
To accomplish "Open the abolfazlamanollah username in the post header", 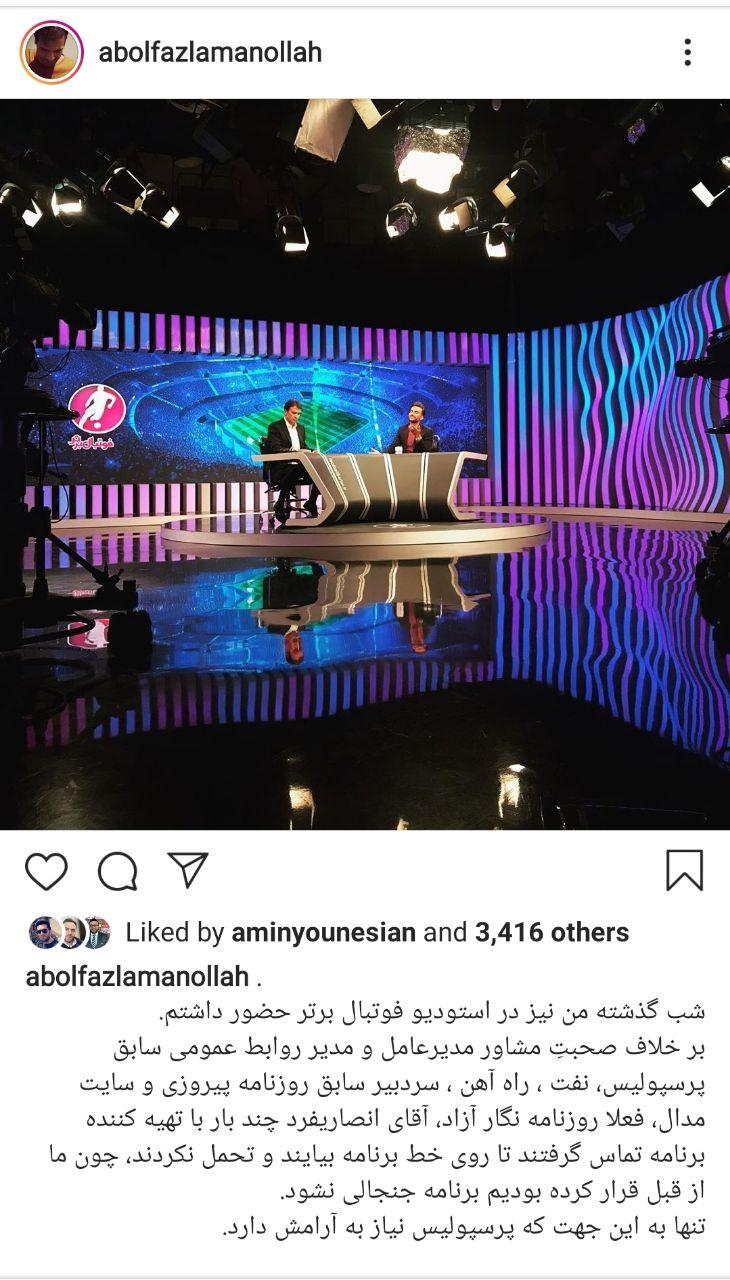I will coord(210,53).
